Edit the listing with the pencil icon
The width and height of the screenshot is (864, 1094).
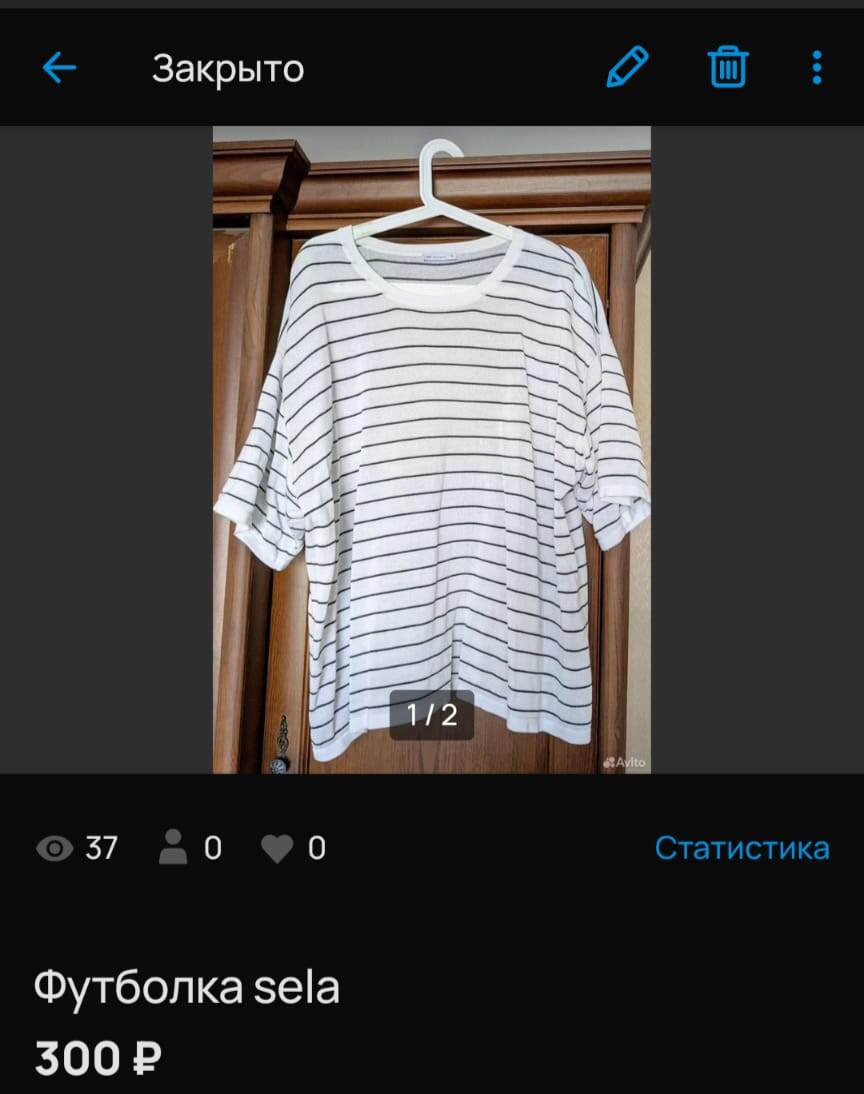tap(627, 67)
